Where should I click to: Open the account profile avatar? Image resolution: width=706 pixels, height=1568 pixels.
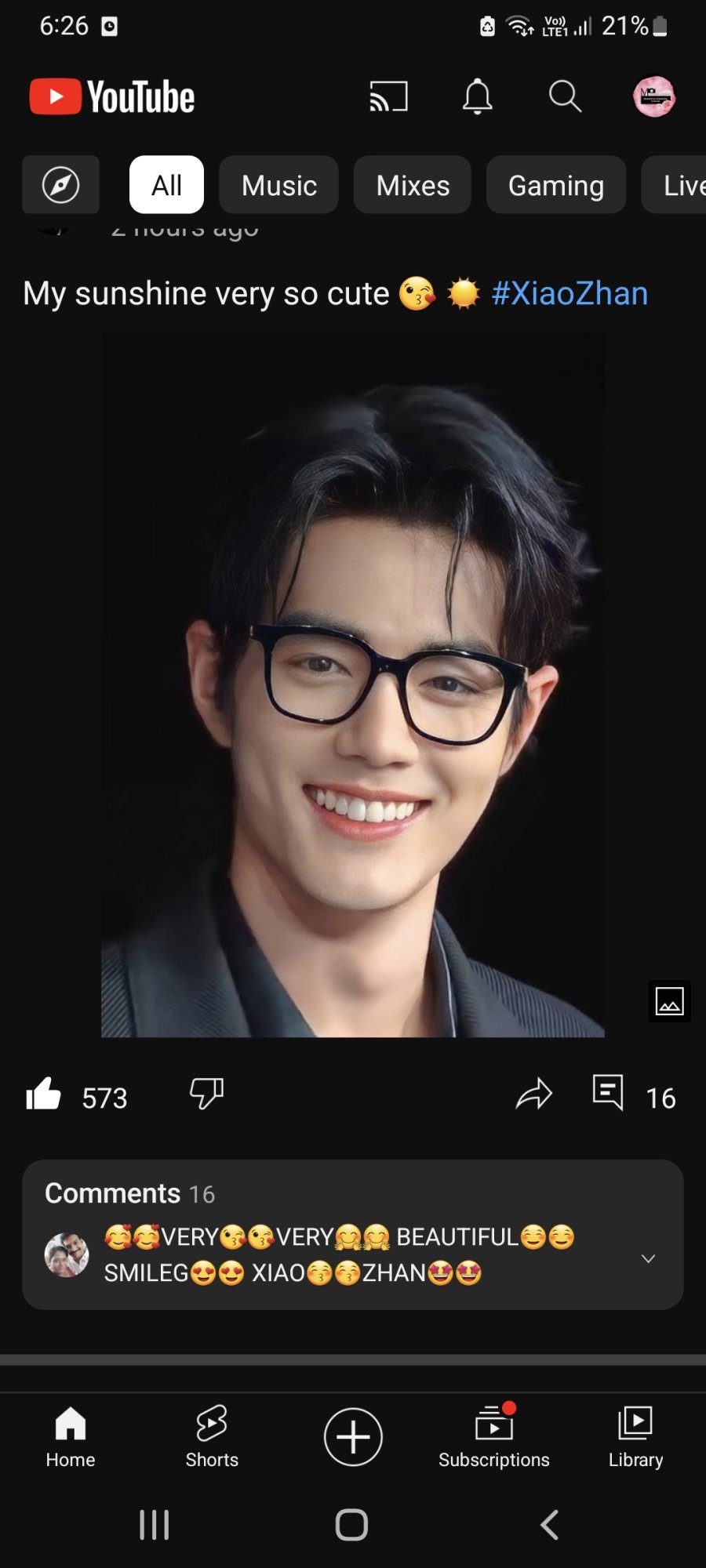pos(653,97)
